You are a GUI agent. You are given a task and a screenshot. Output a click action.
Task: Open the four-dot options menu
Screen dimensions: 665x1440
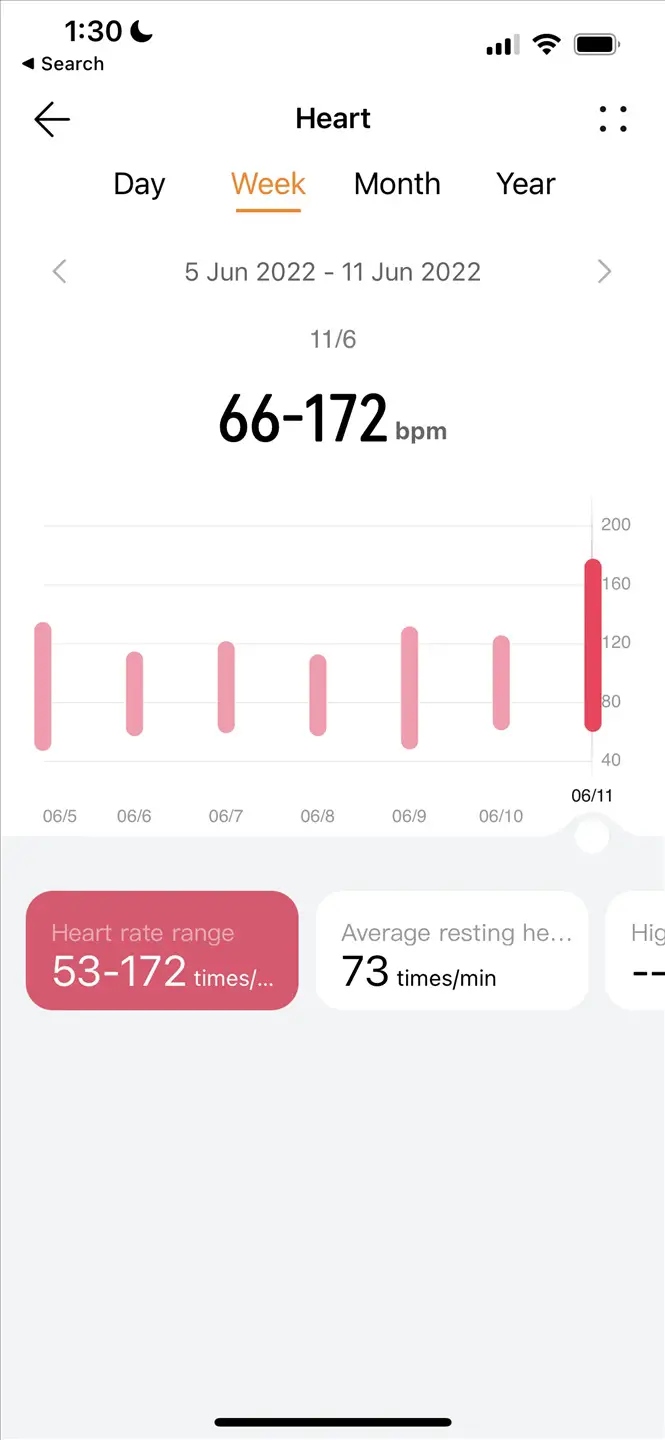pyautogui.click(x=613, y=119)
